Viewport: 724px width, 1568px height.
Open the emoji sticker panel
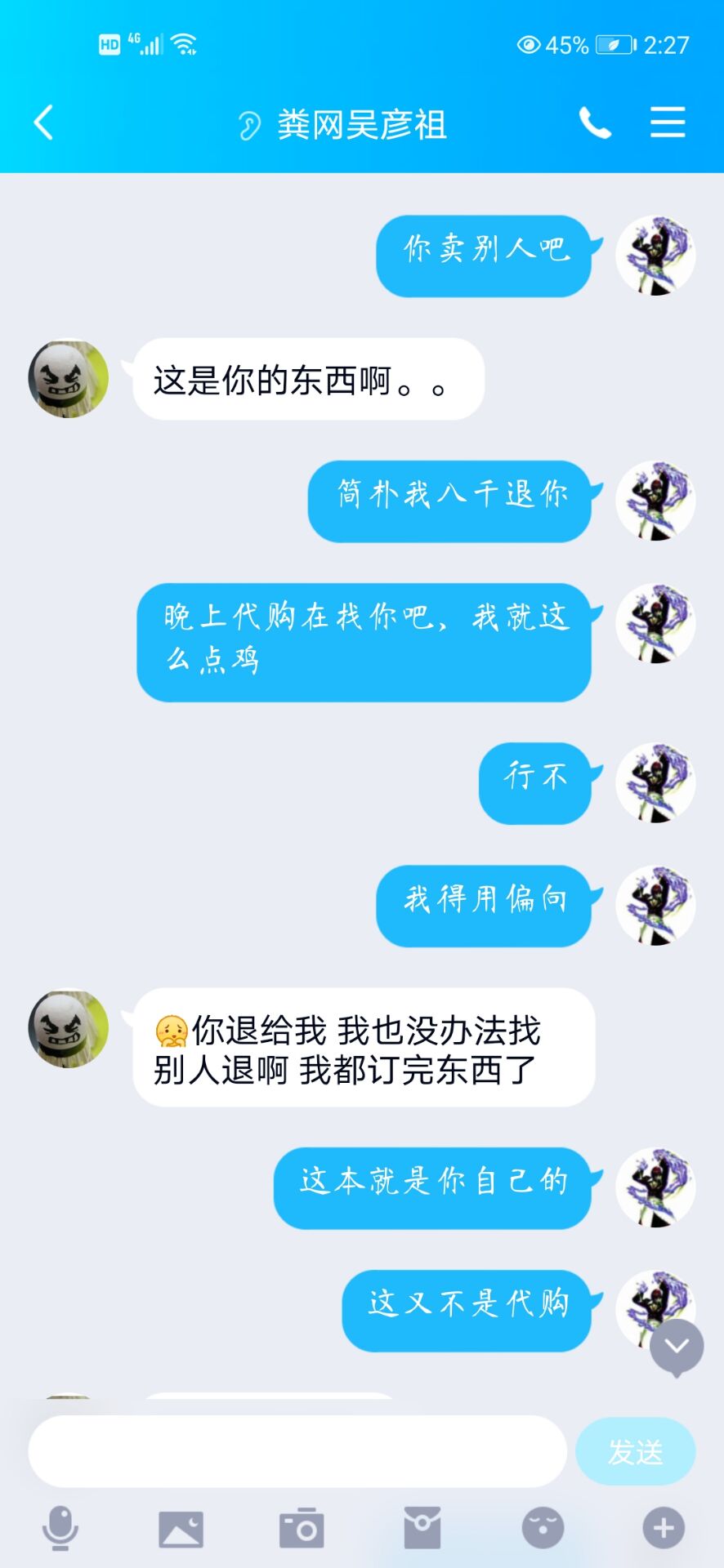click(x=543, y=1528)
